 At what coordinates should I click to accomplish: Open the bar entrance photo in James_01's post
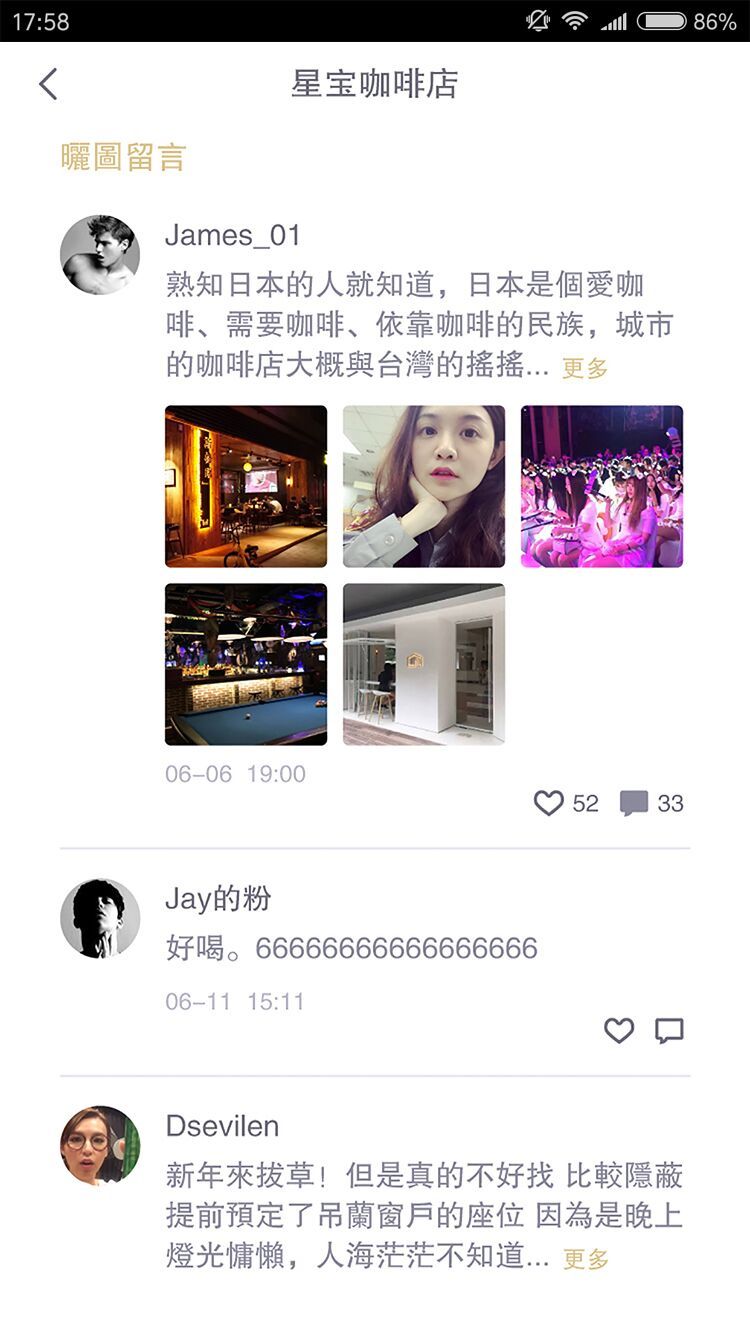tap(246, 486)
